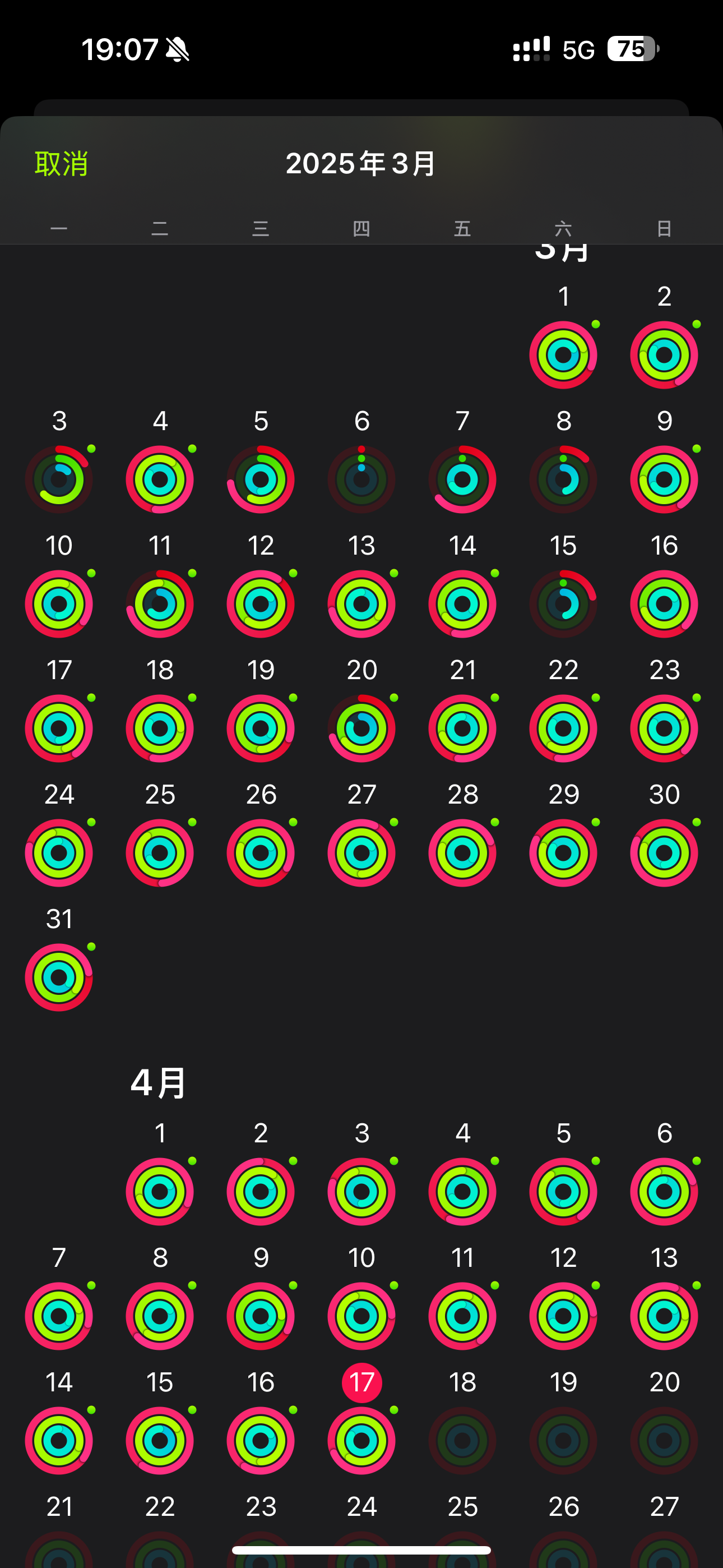This screenshot has width=723, height=1568.
Task: Select March 27 activity rings
Action: coord(361,853)
